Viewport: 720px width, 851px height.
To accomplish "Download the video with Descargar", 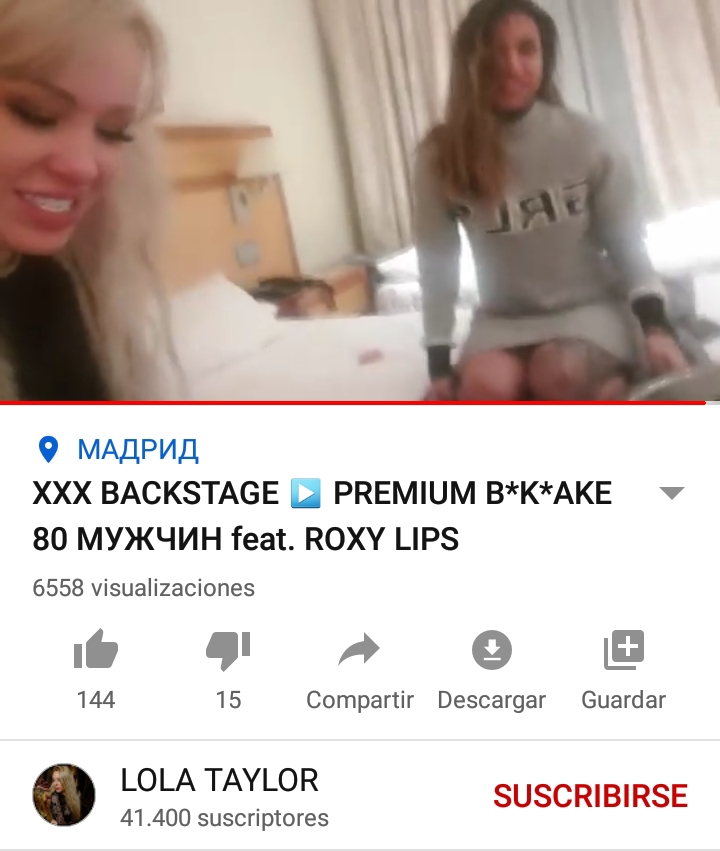I will tap(491, 652).
